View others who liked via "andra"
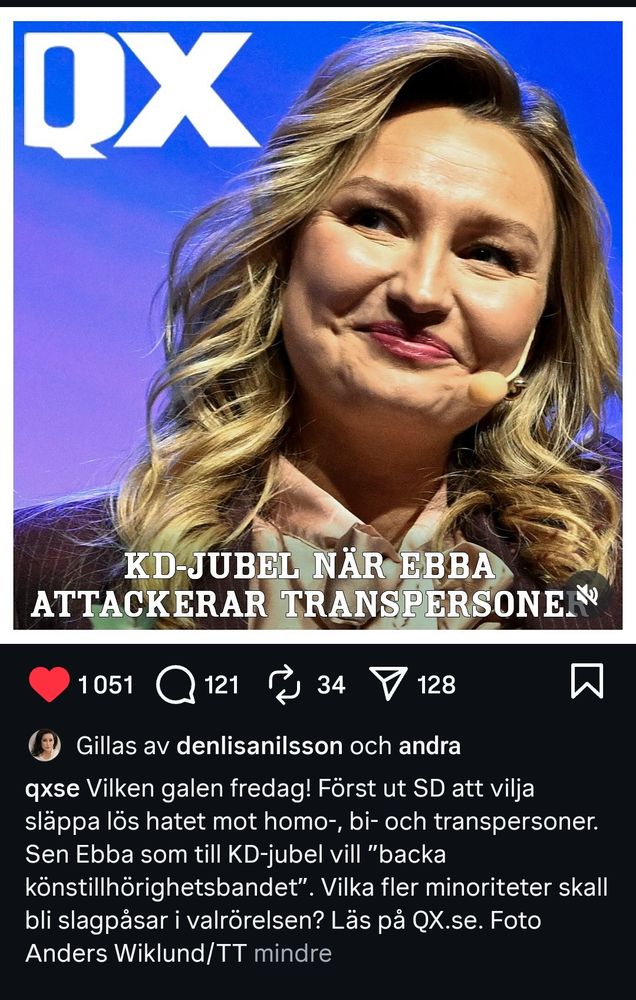Viewport: 636px width, 1000px height. point(429,746)
